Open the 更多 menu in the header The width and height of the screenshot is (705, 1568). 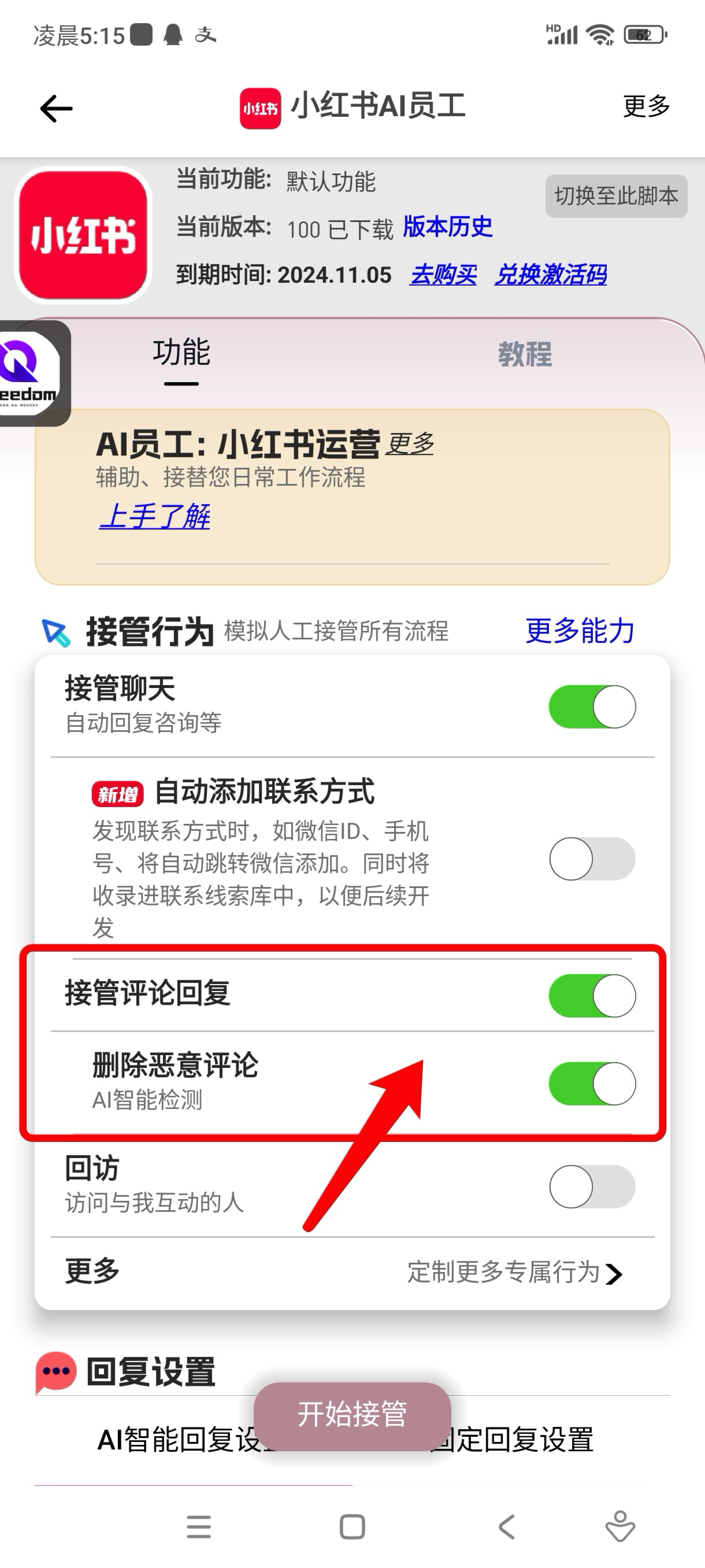646,106
